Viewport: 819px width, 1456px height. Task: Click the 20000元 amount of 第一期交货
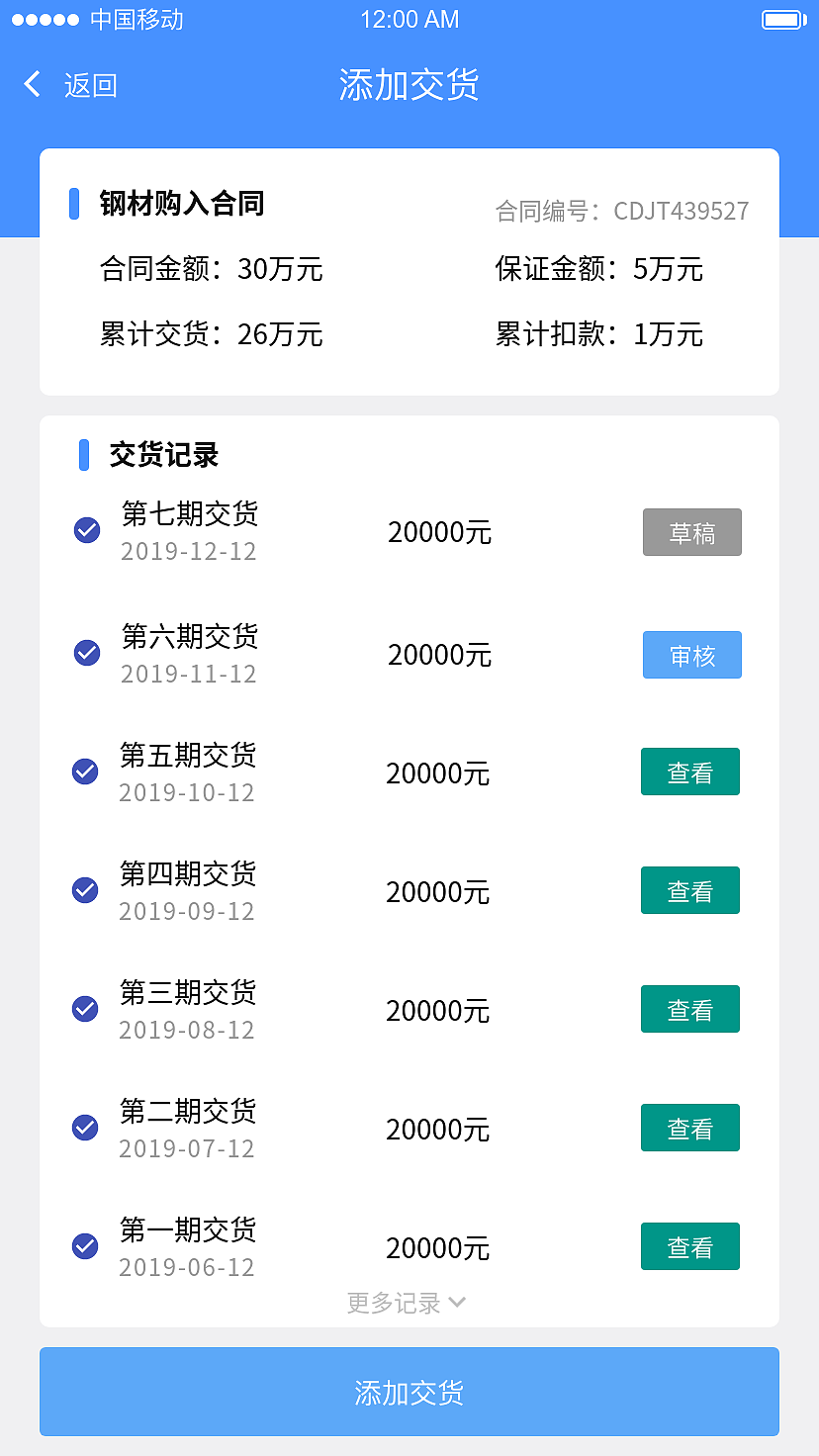click(x=440, y=1246)
